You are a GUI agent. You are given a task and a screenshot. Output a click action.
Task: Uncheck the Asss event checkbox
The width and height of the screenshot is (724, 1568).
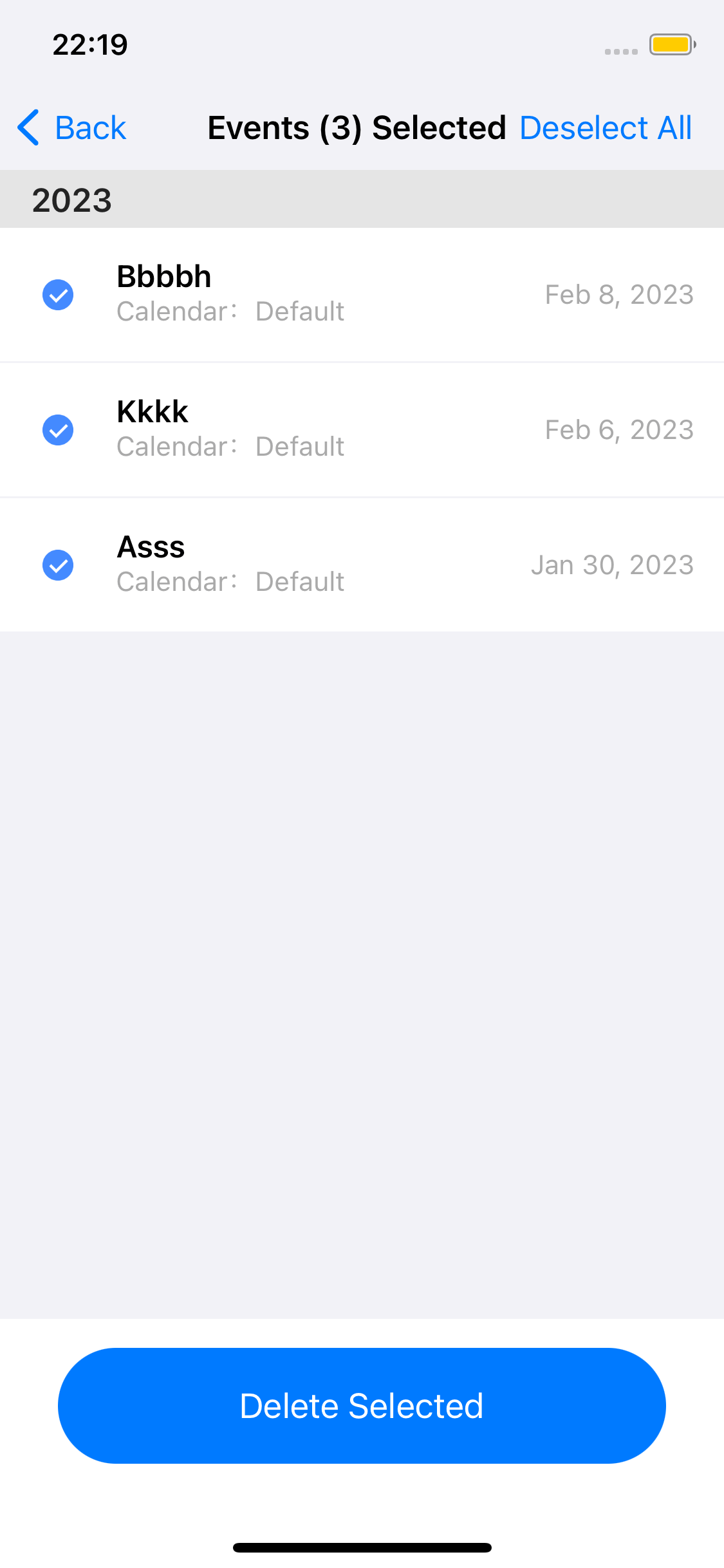(58, 565)
